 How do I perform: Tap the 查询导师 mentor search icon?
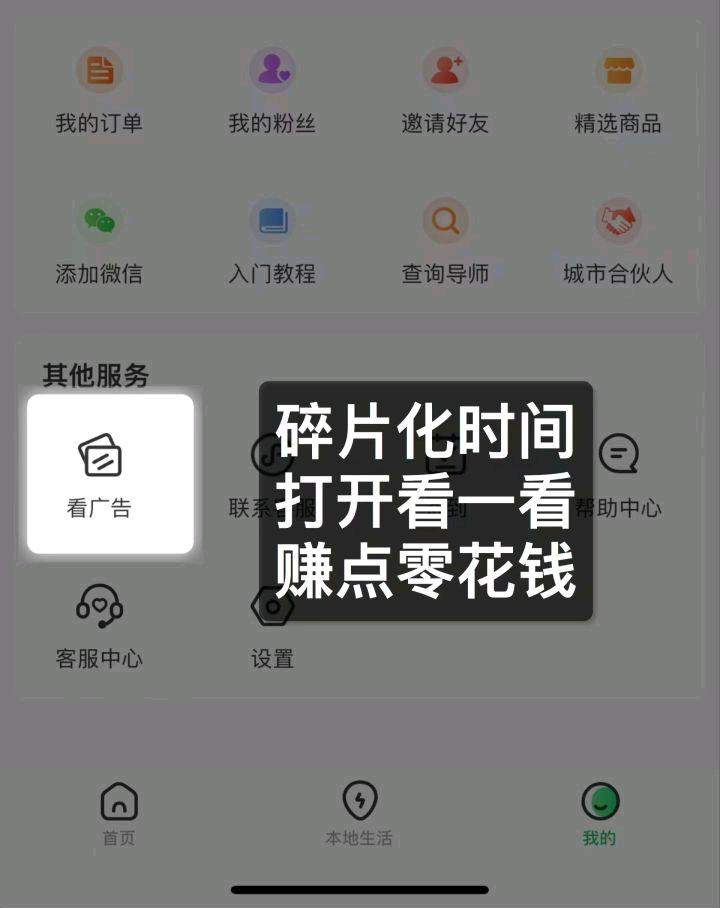tap(443, 240)
